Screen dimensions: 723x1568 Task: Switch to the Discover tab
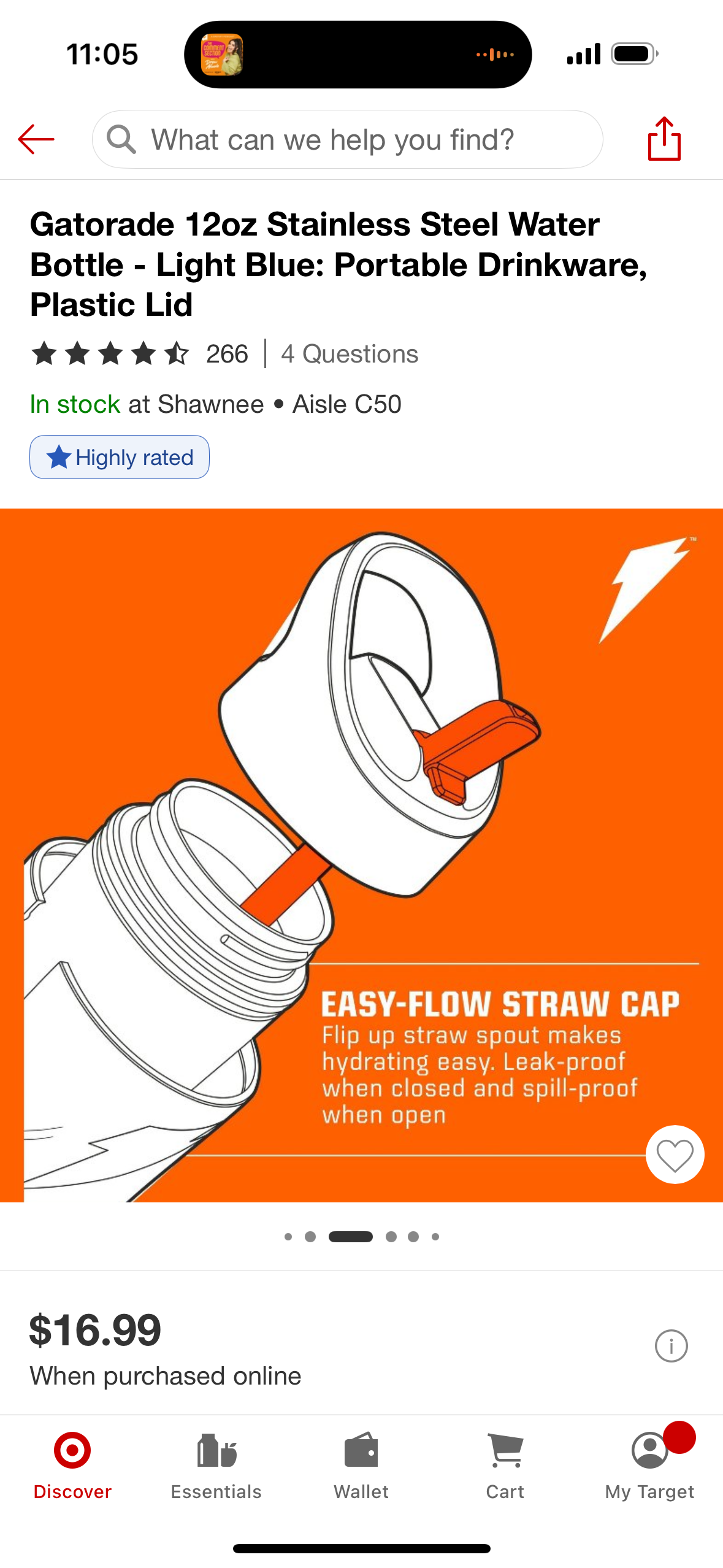tap(72, 1466)
